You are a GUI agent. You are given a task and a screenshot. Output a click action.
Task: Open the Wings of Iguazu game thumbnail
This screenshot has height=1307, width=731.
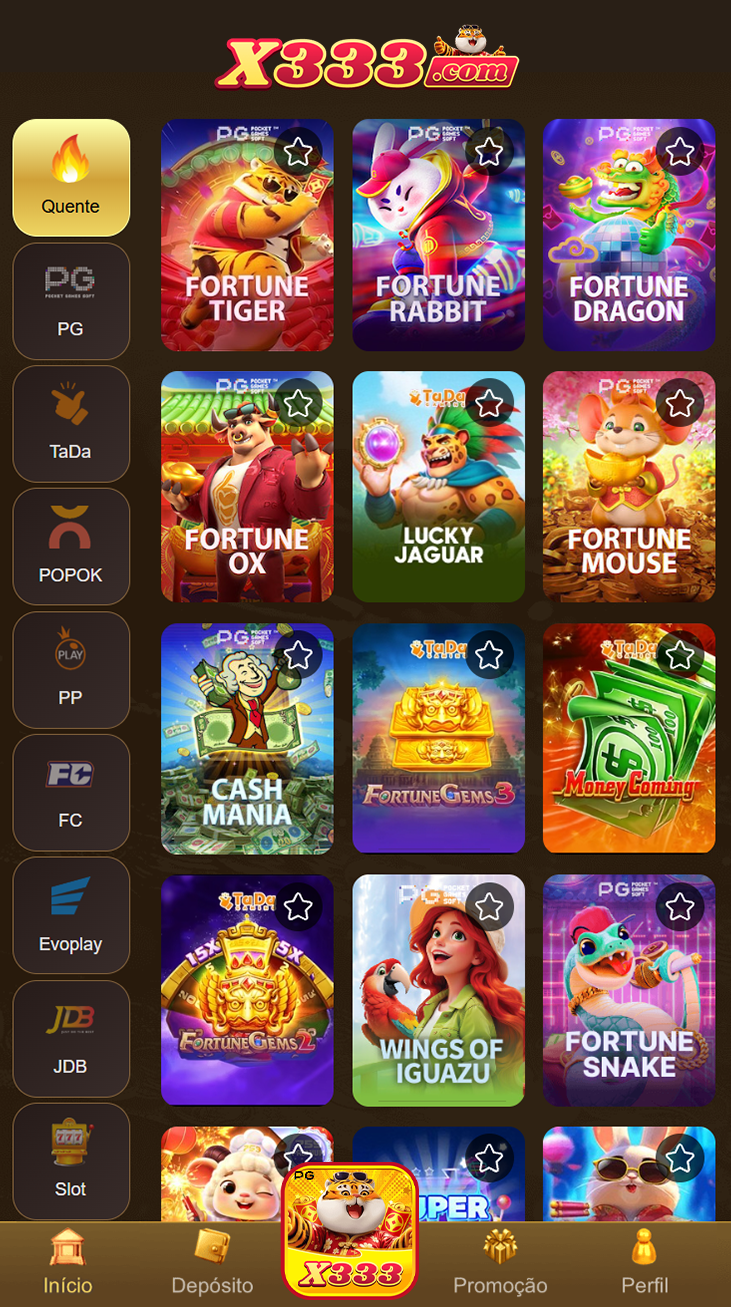click(x=438, y=990)
